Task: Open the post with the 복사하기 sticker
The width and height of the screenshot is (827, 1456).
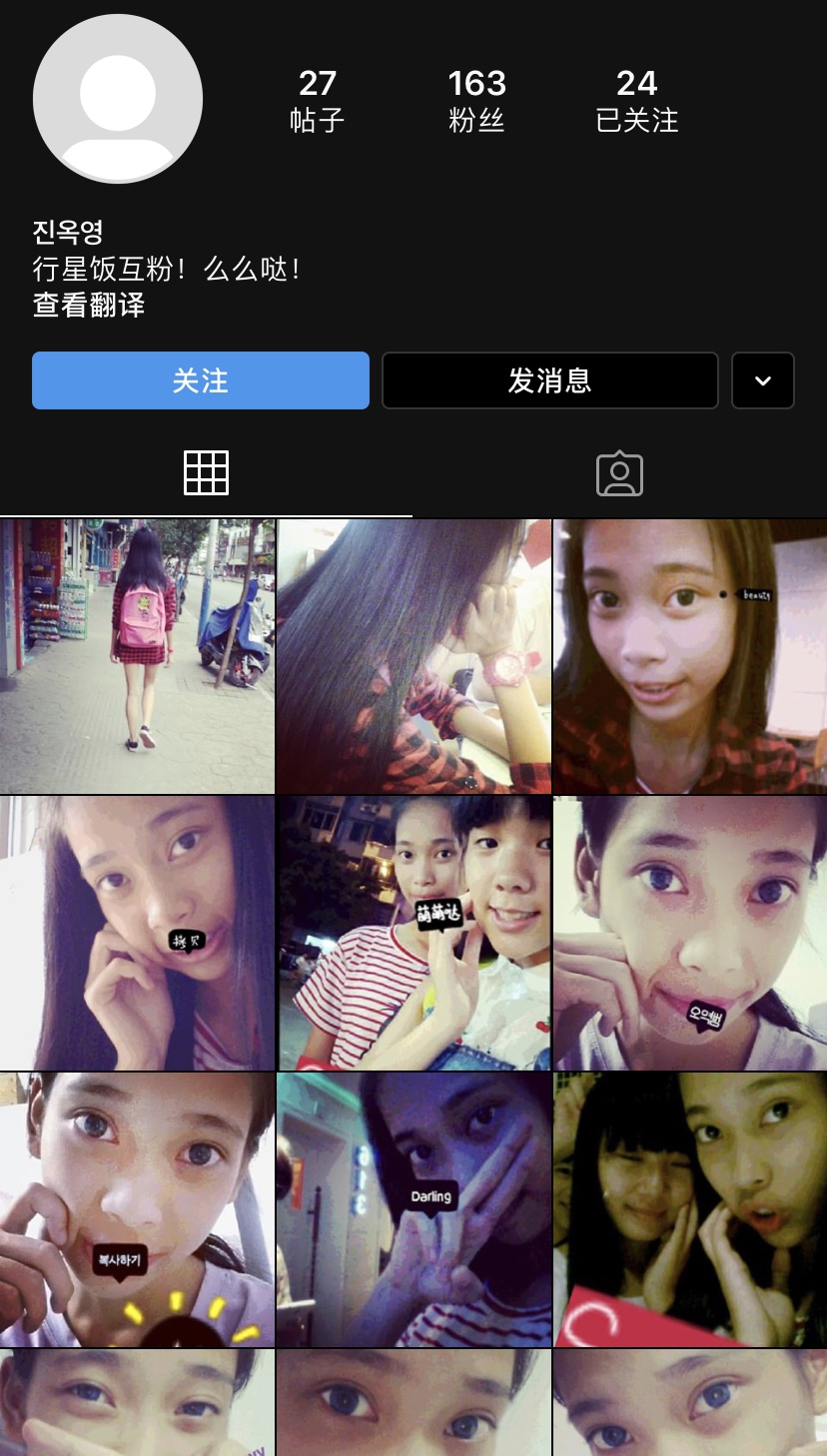Action: click(137, 1209)
